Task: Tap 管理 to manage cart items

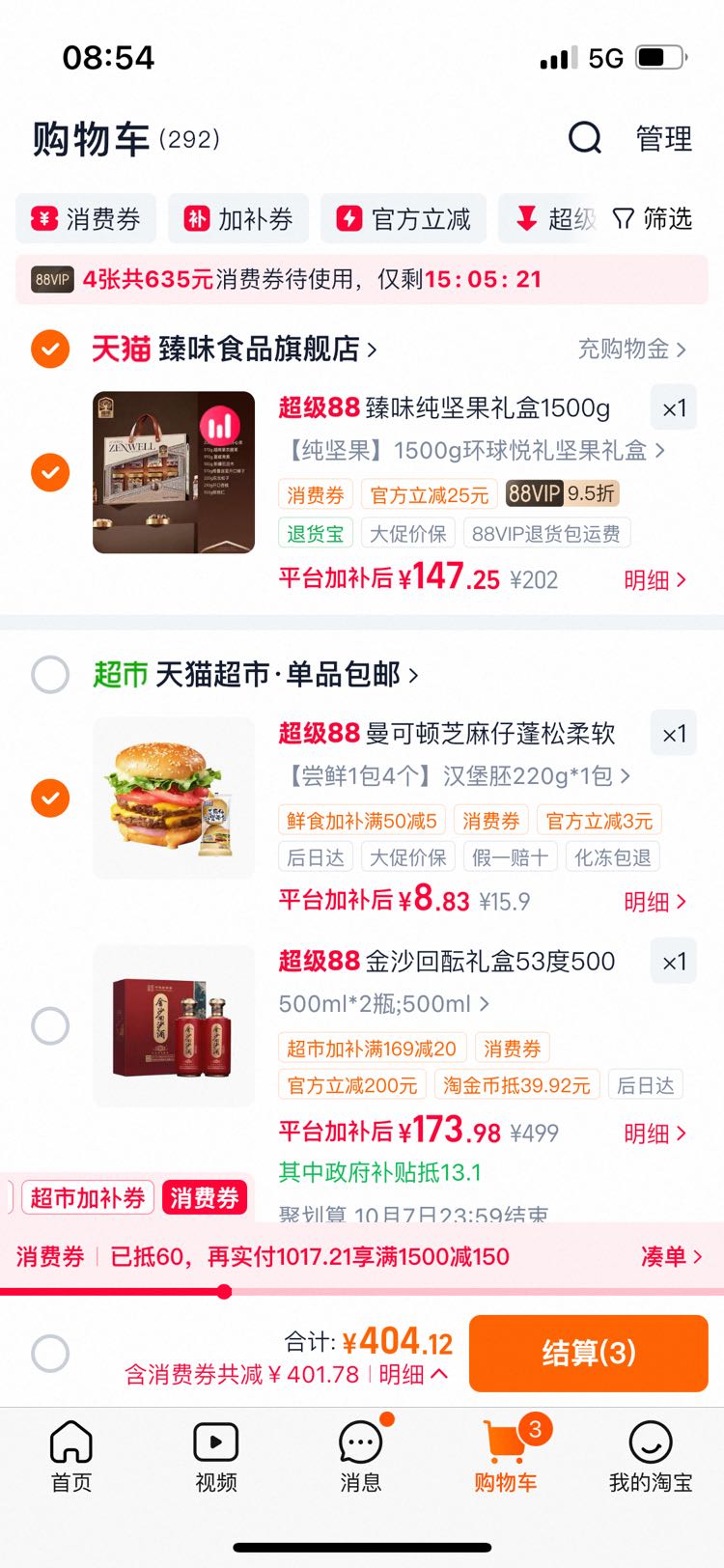Action: coord(664,139)
